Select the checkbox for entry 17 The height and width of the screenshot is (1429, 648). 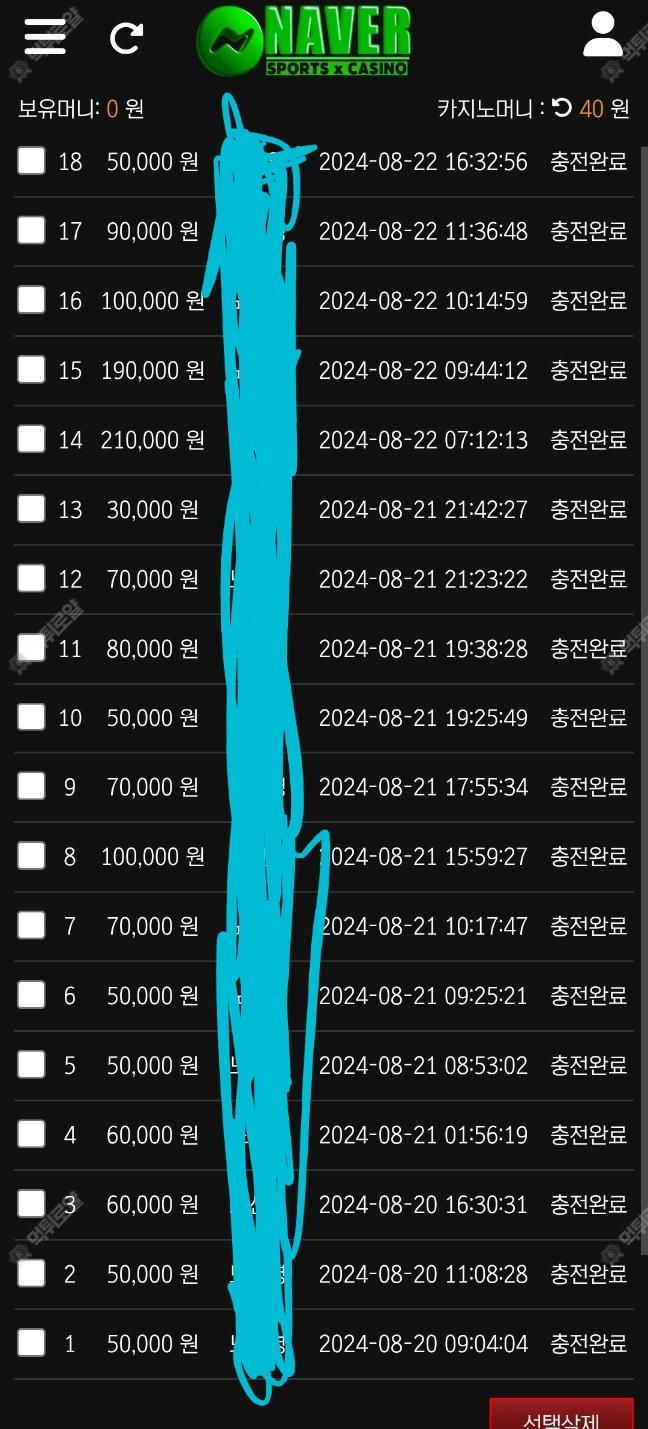click(31, 230)
